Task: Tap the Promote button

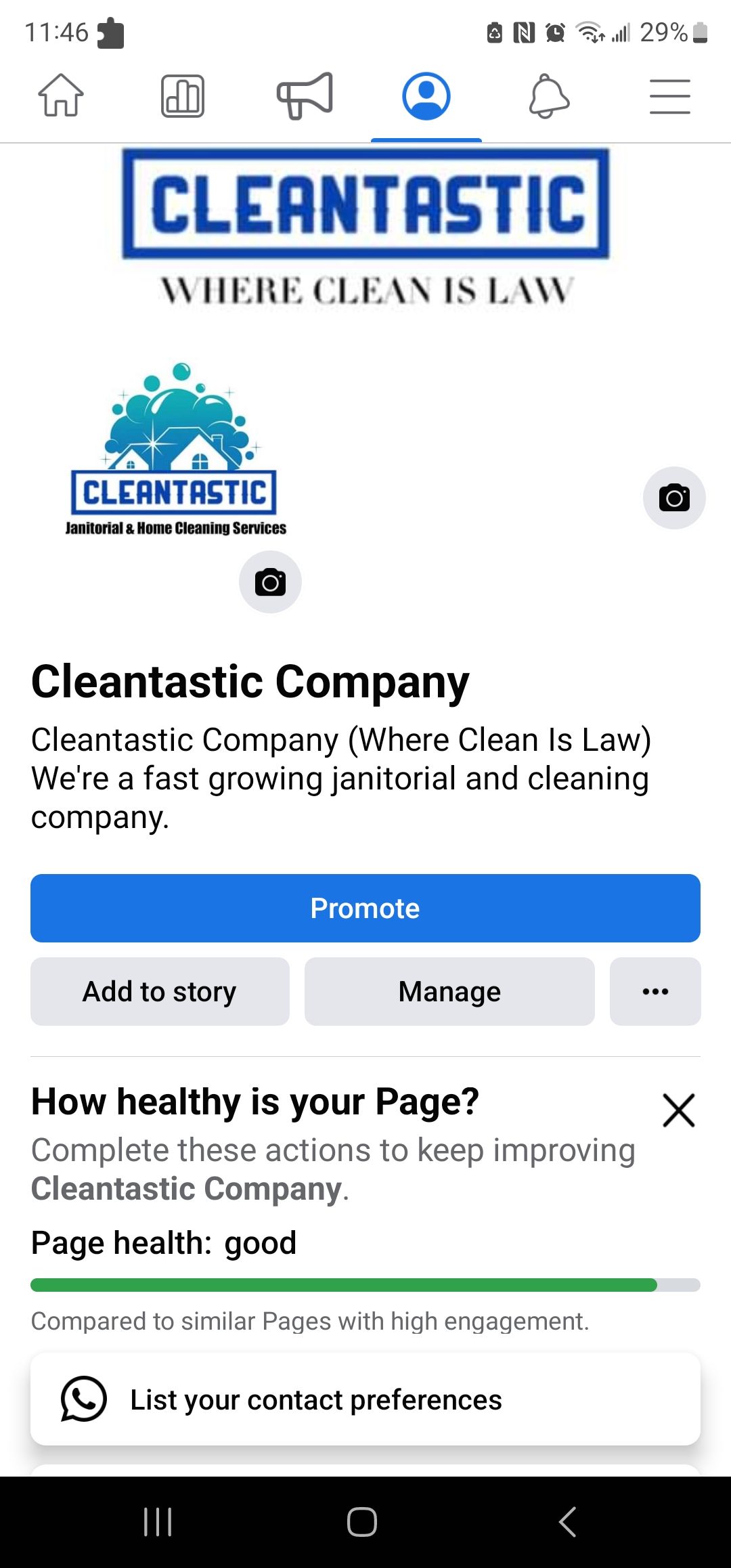Action: (x=365, y=908)
